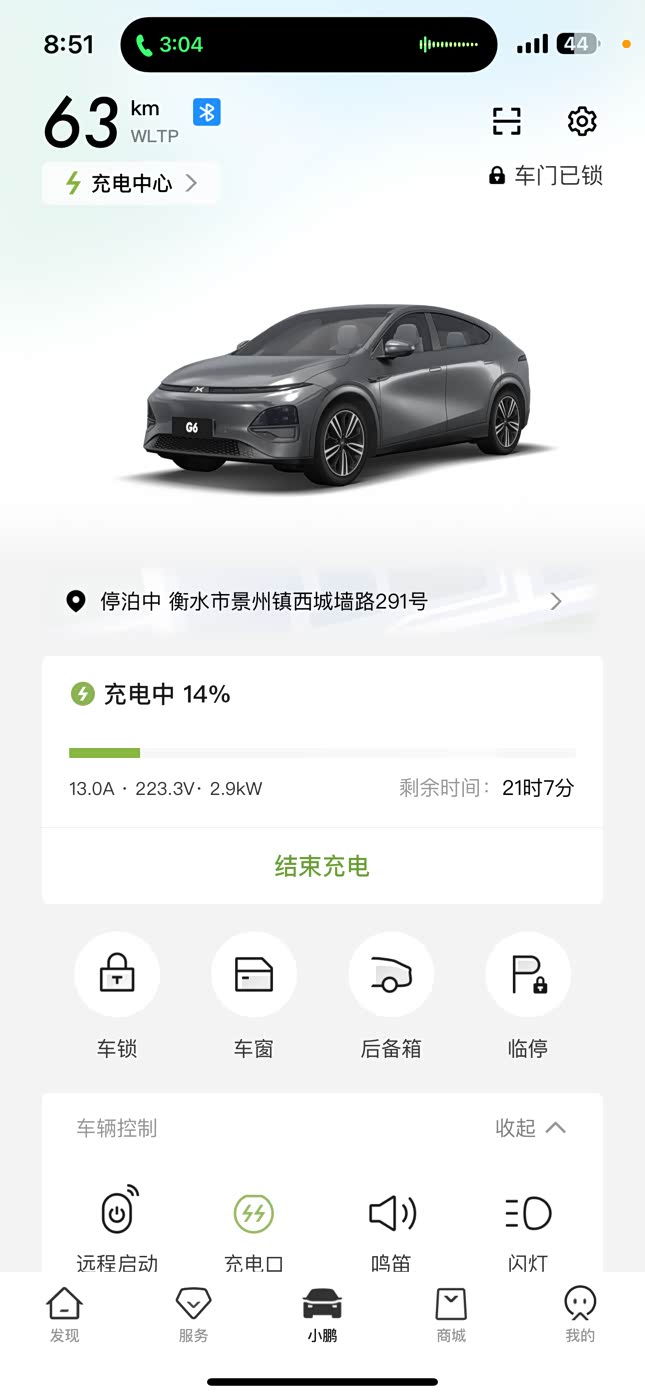Open 充电中心 charging center
This screenshot has width=645, height=1398.
point(131,183)
